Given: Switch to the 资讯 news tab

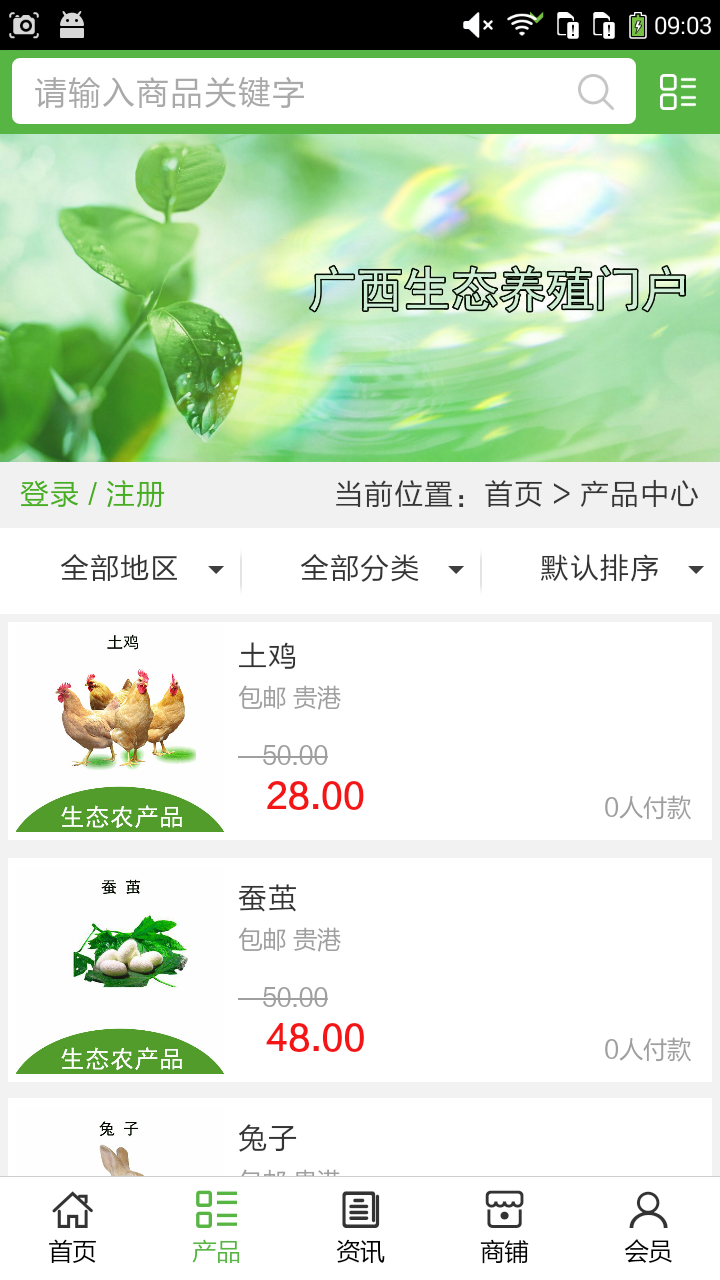Looking at the screenshot, I should 360,1228.
